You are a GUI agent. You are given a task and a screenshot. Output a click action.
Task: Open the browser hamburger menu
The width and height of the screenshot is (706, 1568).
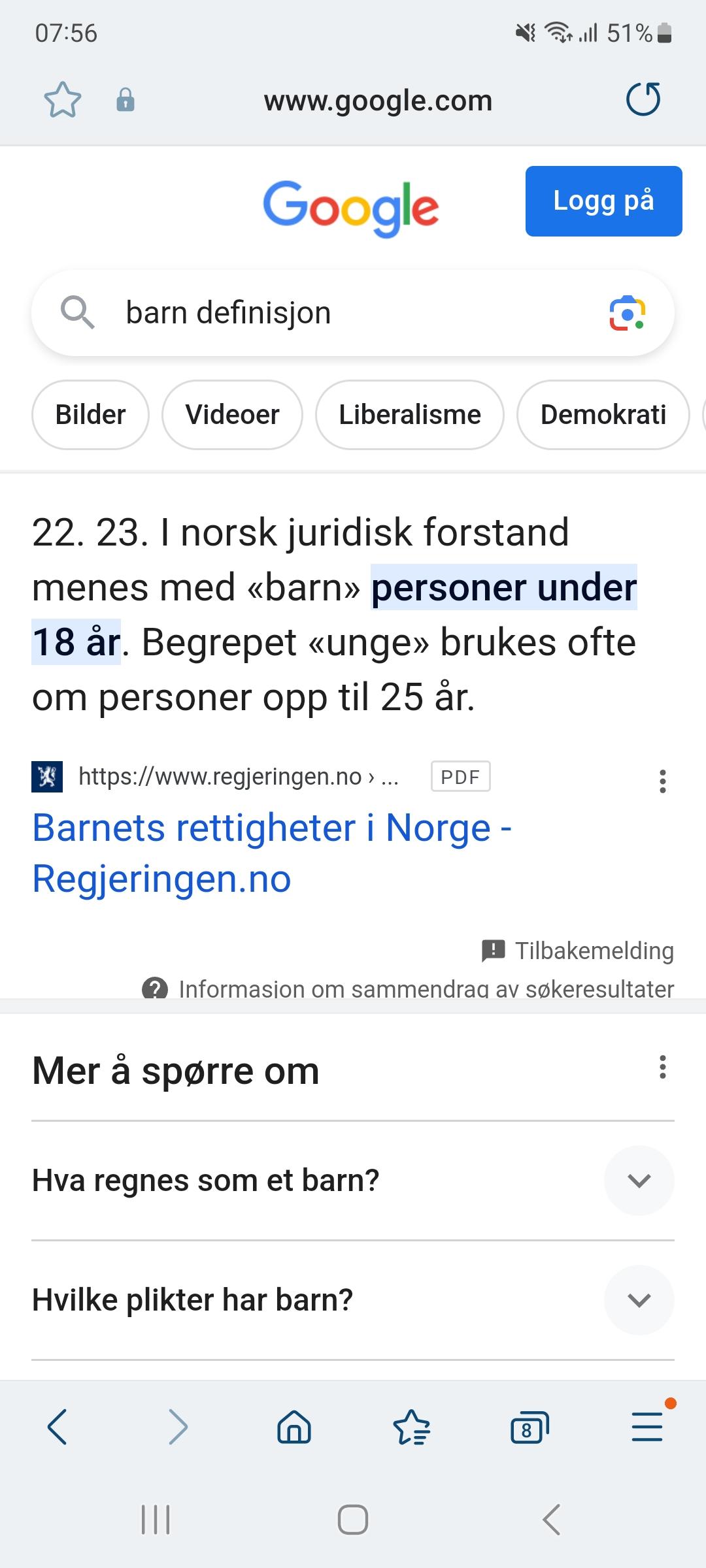pyautogui.click(x=648, y=1426)
